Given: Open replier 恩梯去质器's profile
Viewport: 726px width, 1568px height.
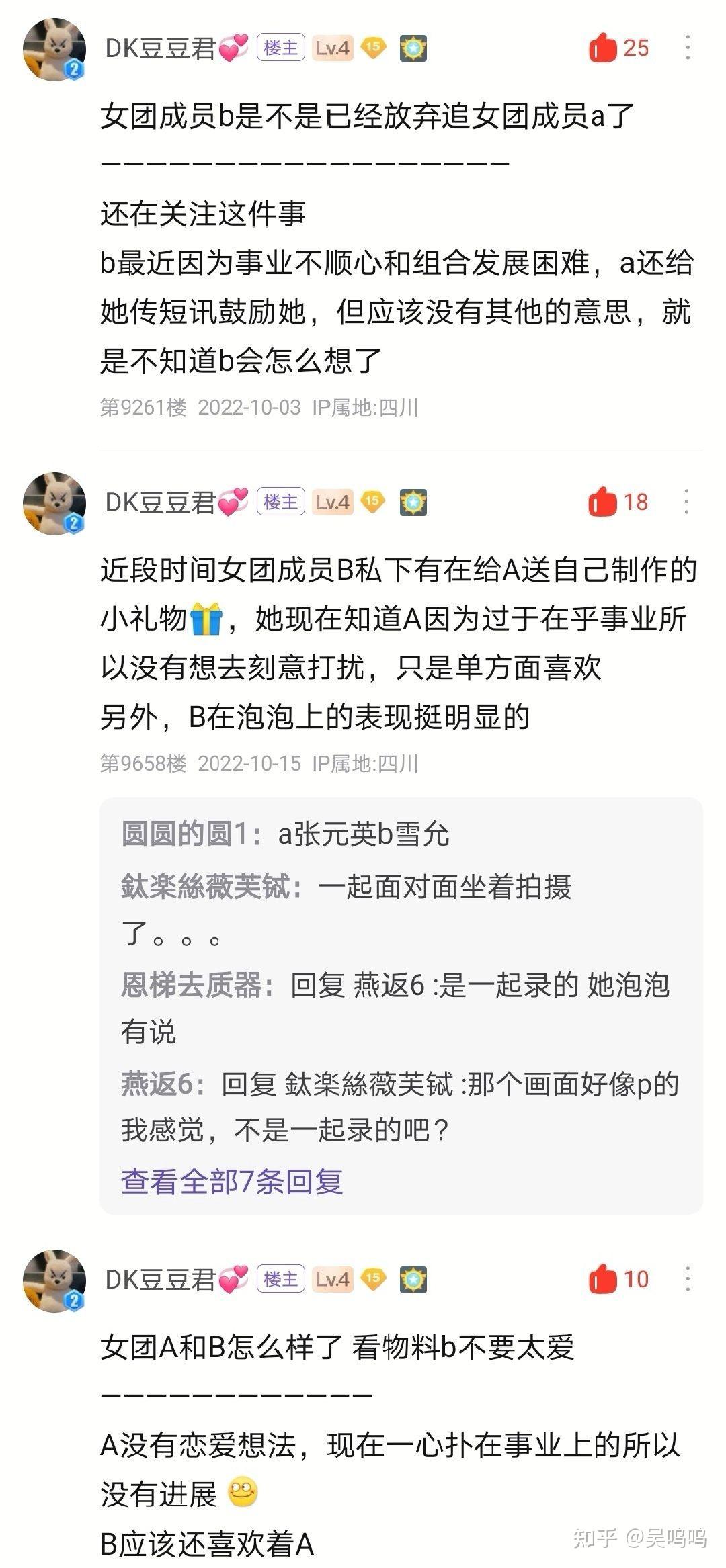Looking at the screenshot, I should tap(192, 985).
